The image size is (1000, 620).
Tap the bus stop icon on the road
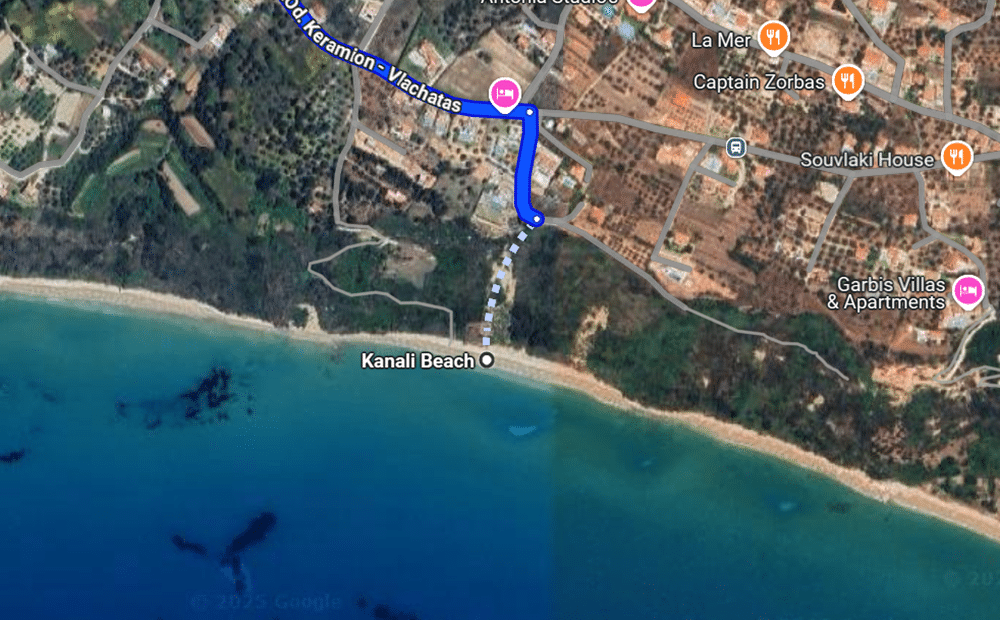pos(736,147)
